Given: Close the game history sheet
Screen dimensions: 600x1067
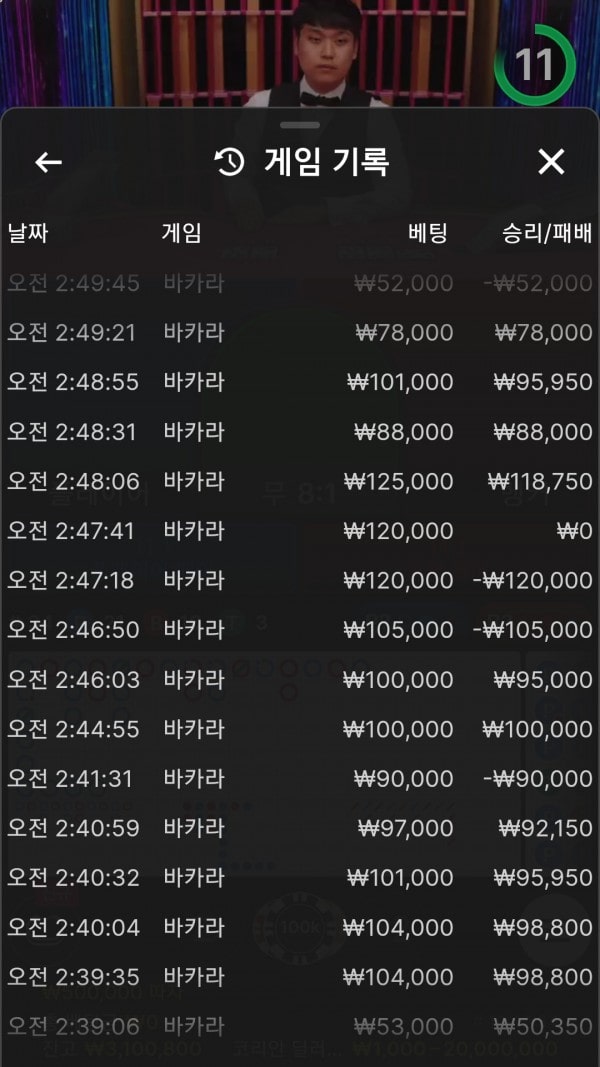Looking at the screenshot, I should pyautogui.click(x=551, y=162).
